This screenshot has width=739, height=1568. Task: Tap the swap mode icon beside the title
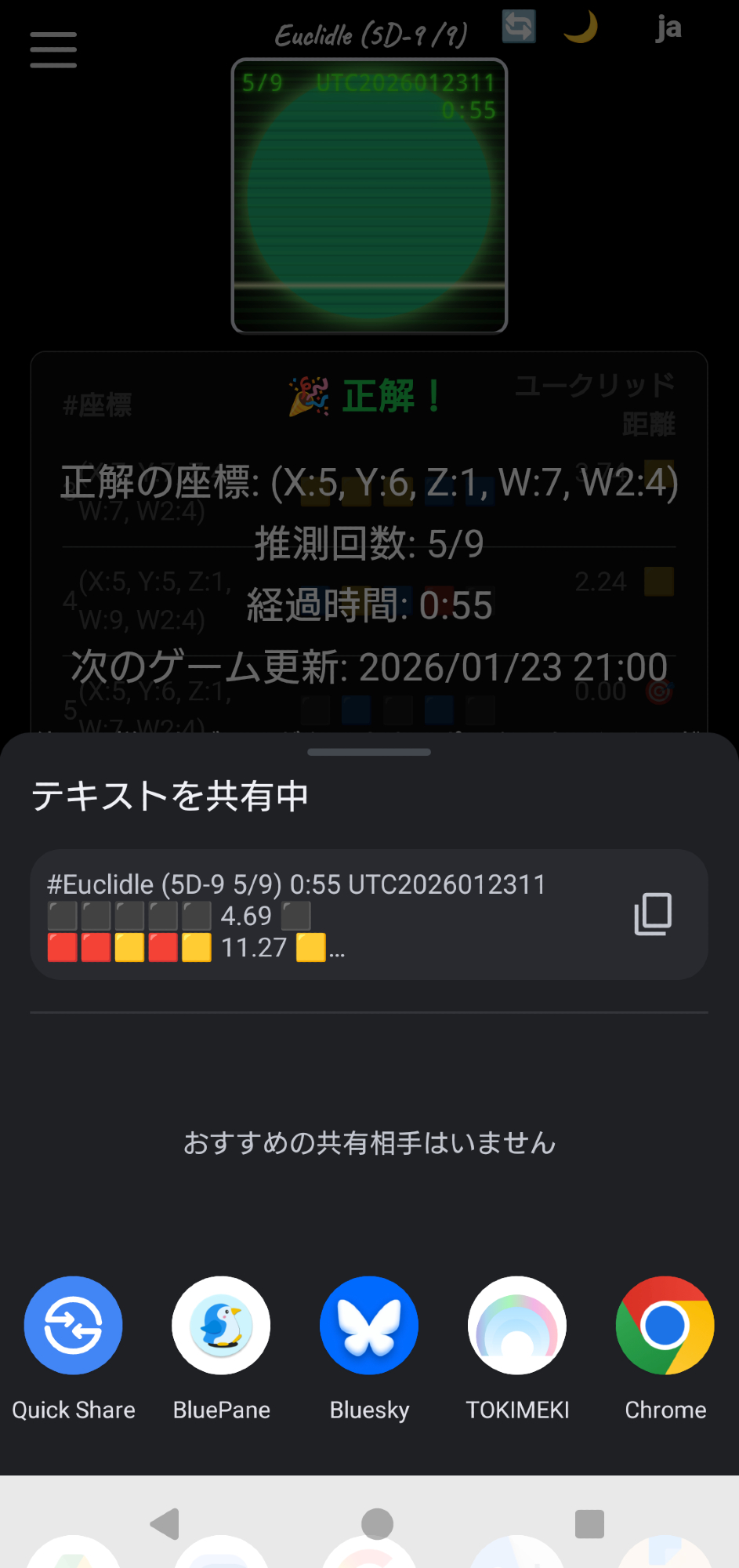point(519,27)
